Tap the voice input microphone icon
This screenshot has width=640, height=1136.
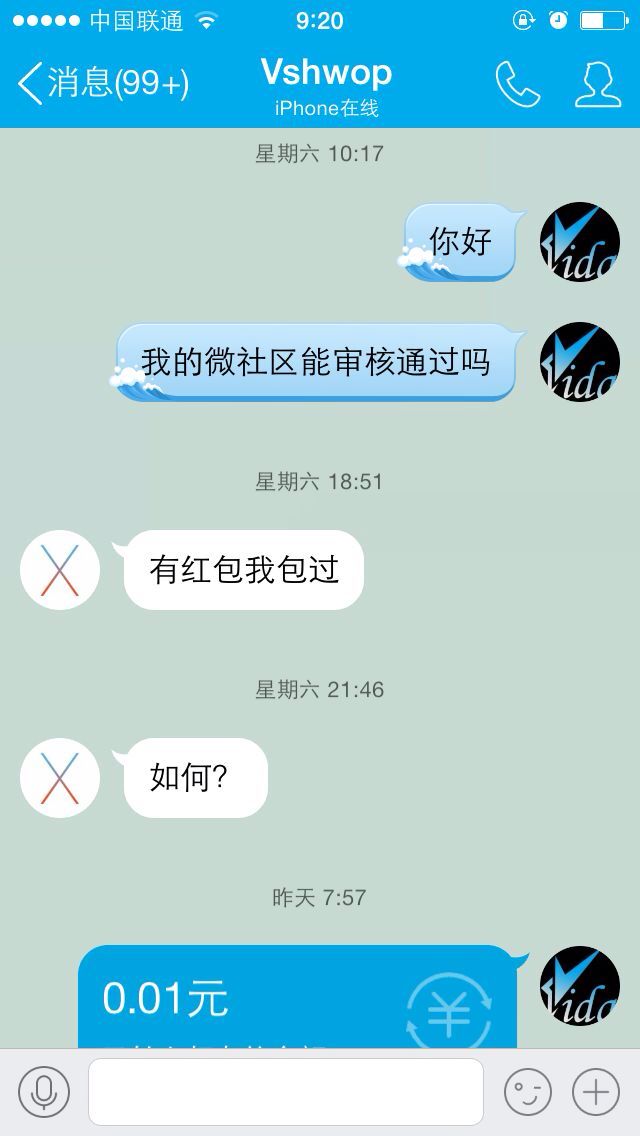tap(44, 1092)
